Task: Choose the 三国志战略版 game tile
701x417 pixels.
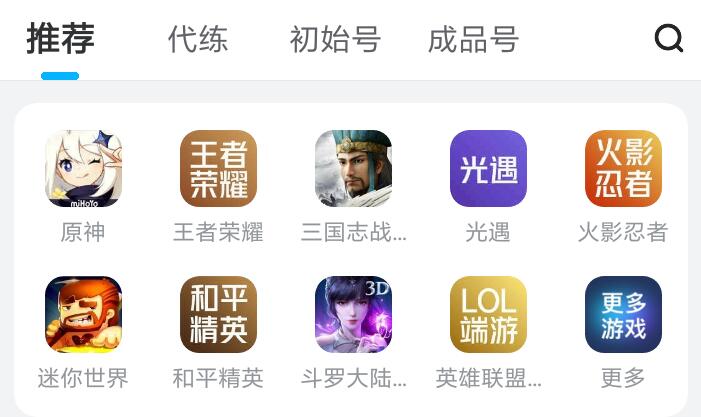Action: 353,169
